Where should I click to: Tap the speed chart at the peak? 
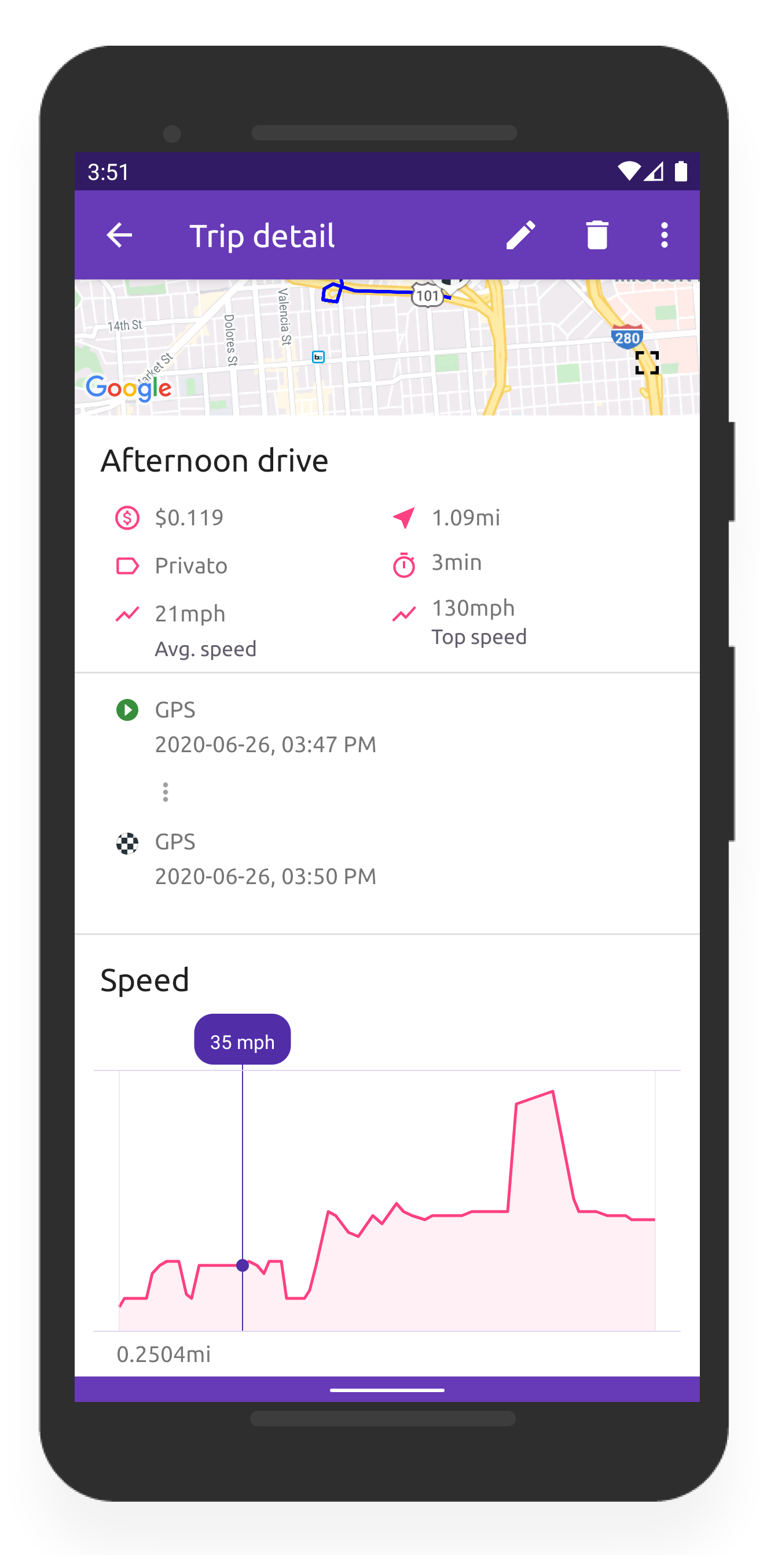click(552, 1092)
